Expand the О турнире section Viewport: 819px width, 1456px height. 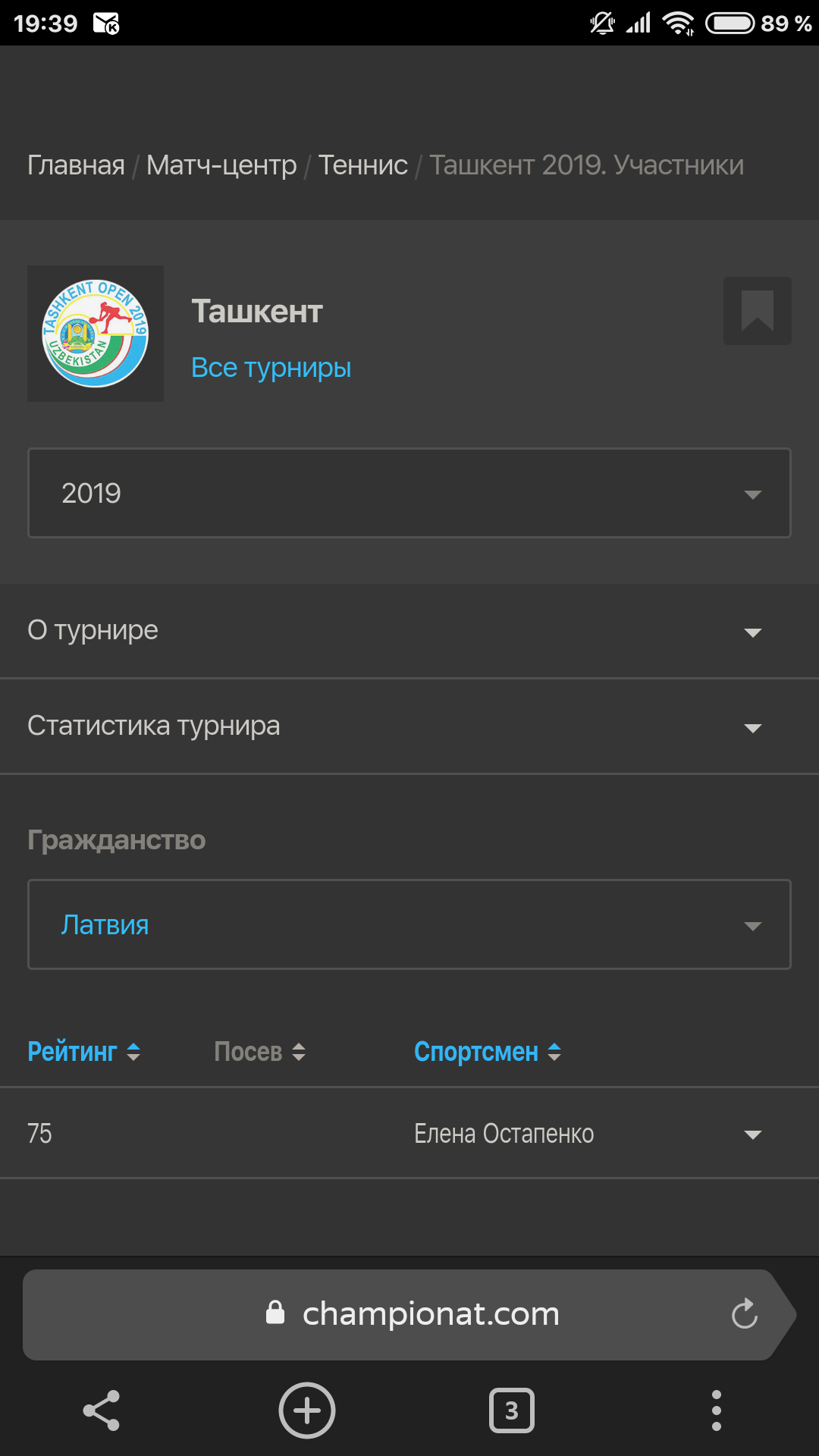pyautogui.click(x=409, y=631)
